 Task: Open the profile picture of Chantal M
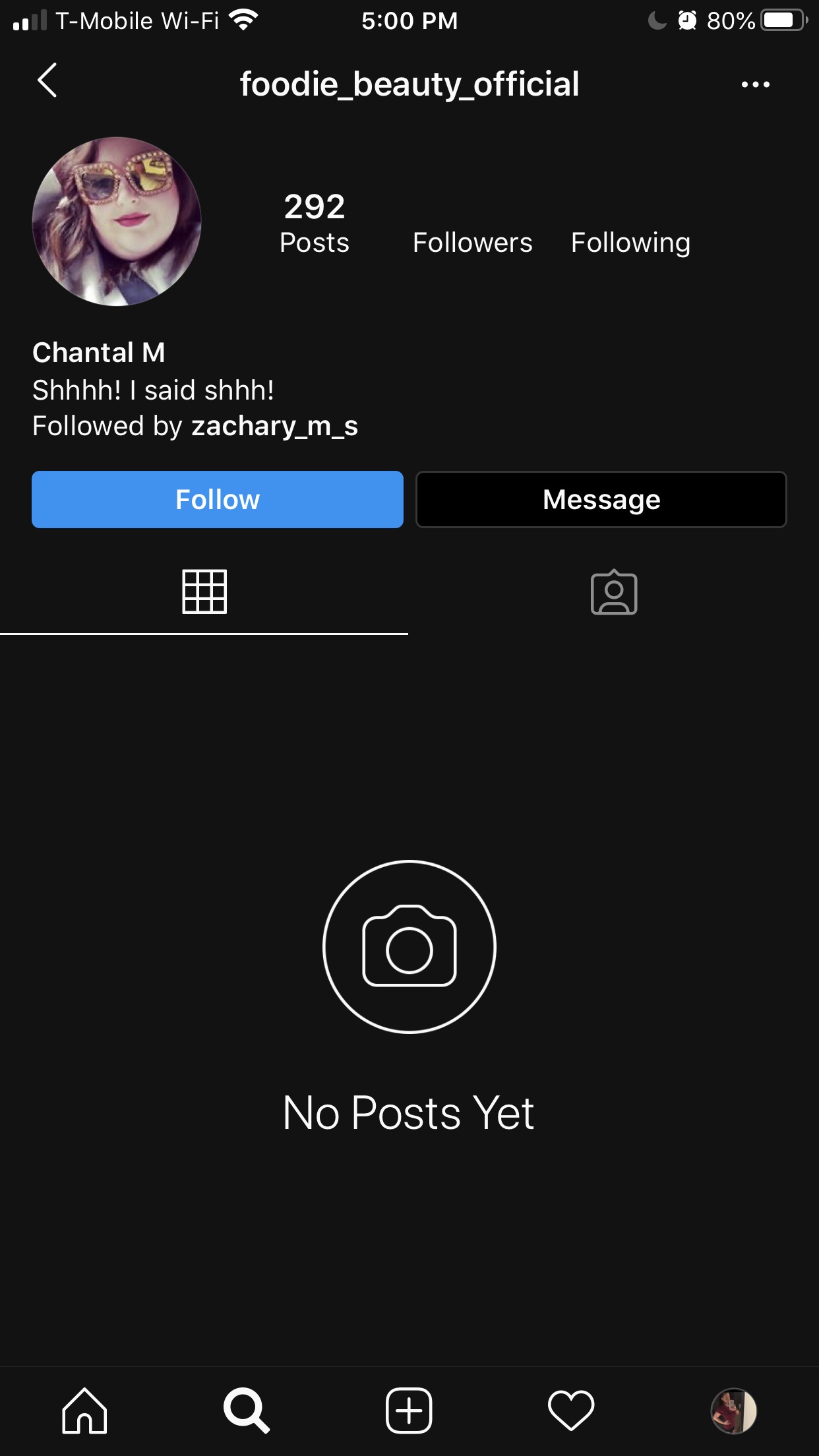(x=117, y=222)
